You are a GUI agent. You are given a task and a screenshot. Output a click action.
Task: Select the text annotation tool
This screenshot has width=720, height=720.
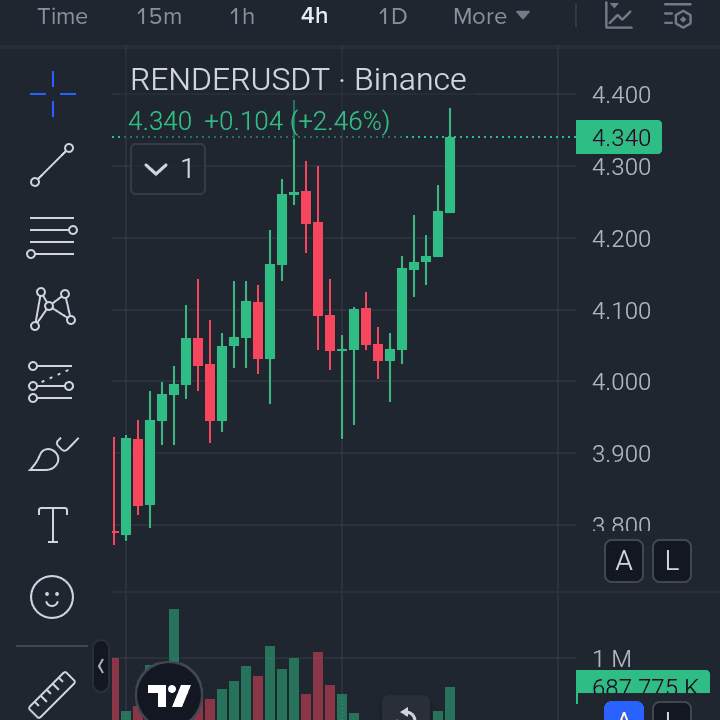[52, 525]
